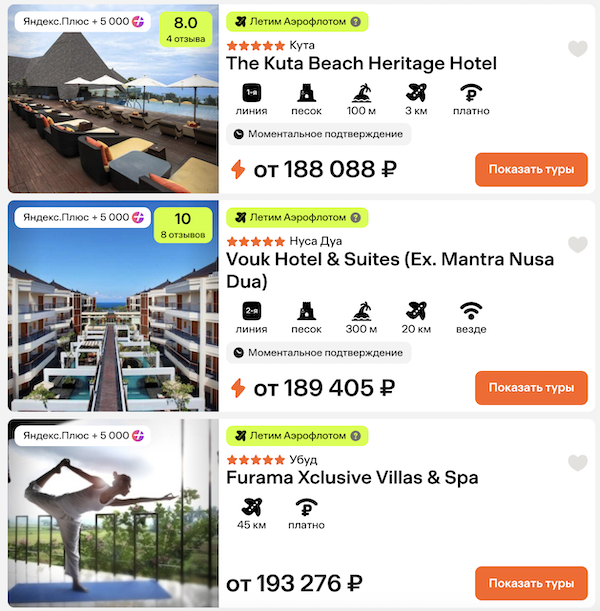Screen dimensions: 600x611
Task: Show tours for Furama Xclusive Villas & Spa
Action: pyautogui.click(x=531, y=583)
